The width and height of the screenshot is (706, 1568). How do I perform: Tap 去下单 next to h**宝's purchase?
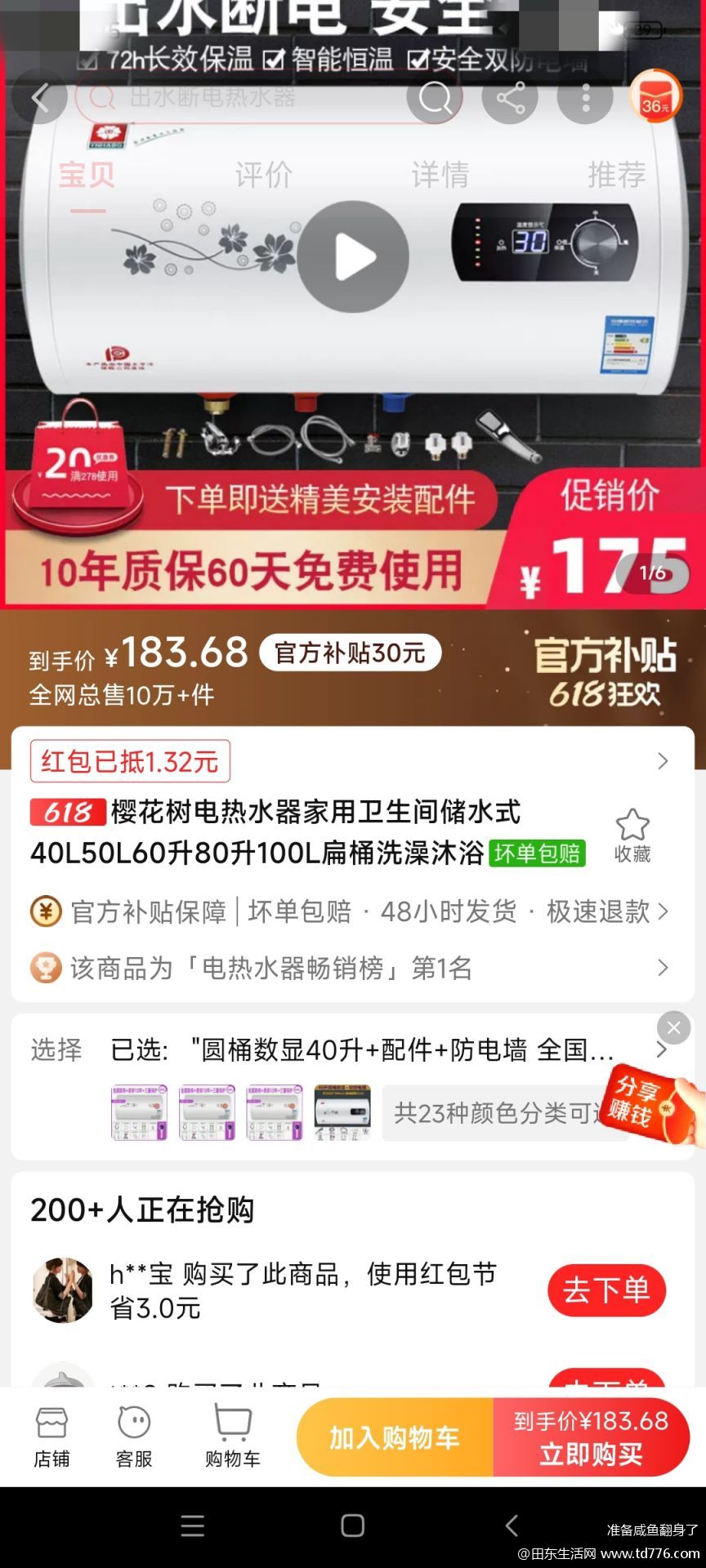(606, 1290)
